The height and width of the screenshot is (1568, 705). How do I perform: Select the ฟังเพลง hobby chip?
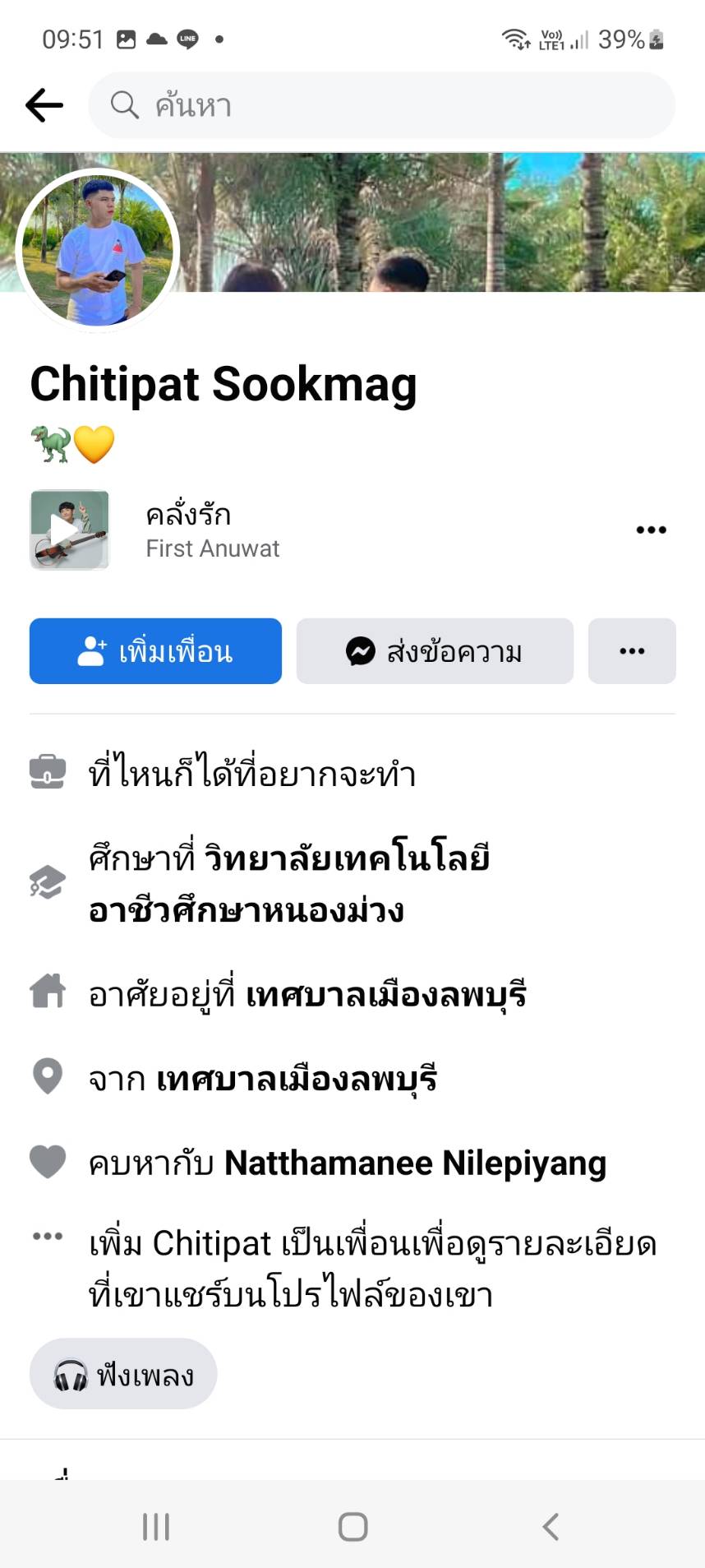[123, 1374]
